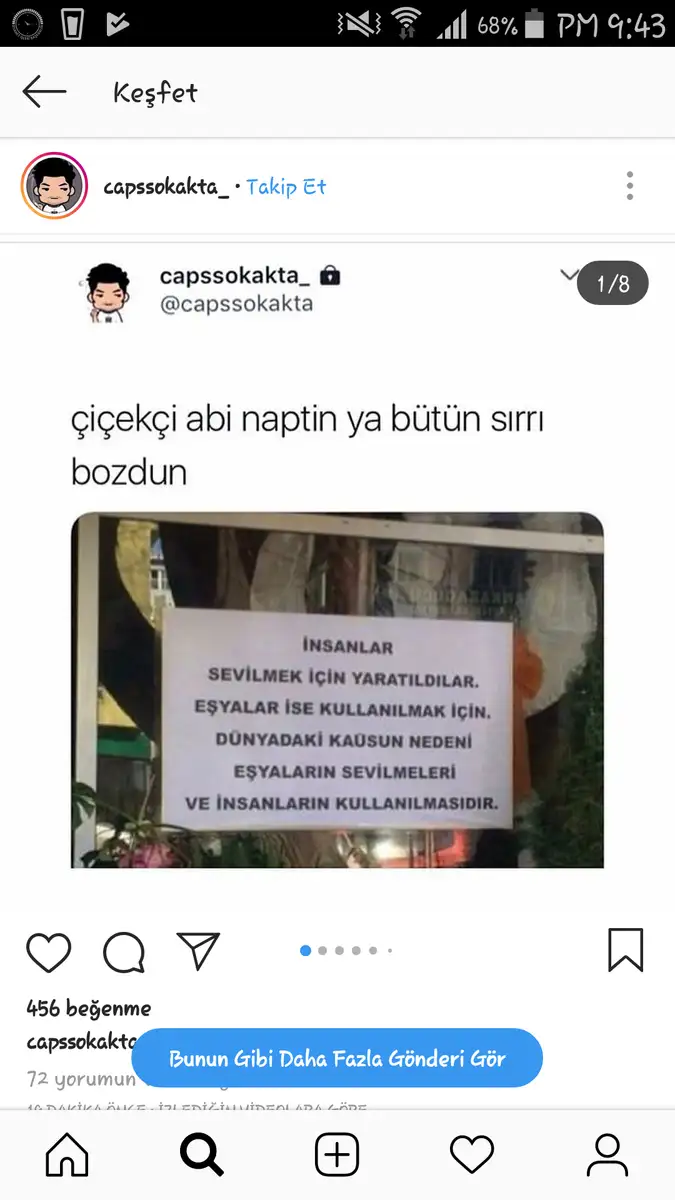
Task: Open the activity heart tab
Action: click(472, 1156)
